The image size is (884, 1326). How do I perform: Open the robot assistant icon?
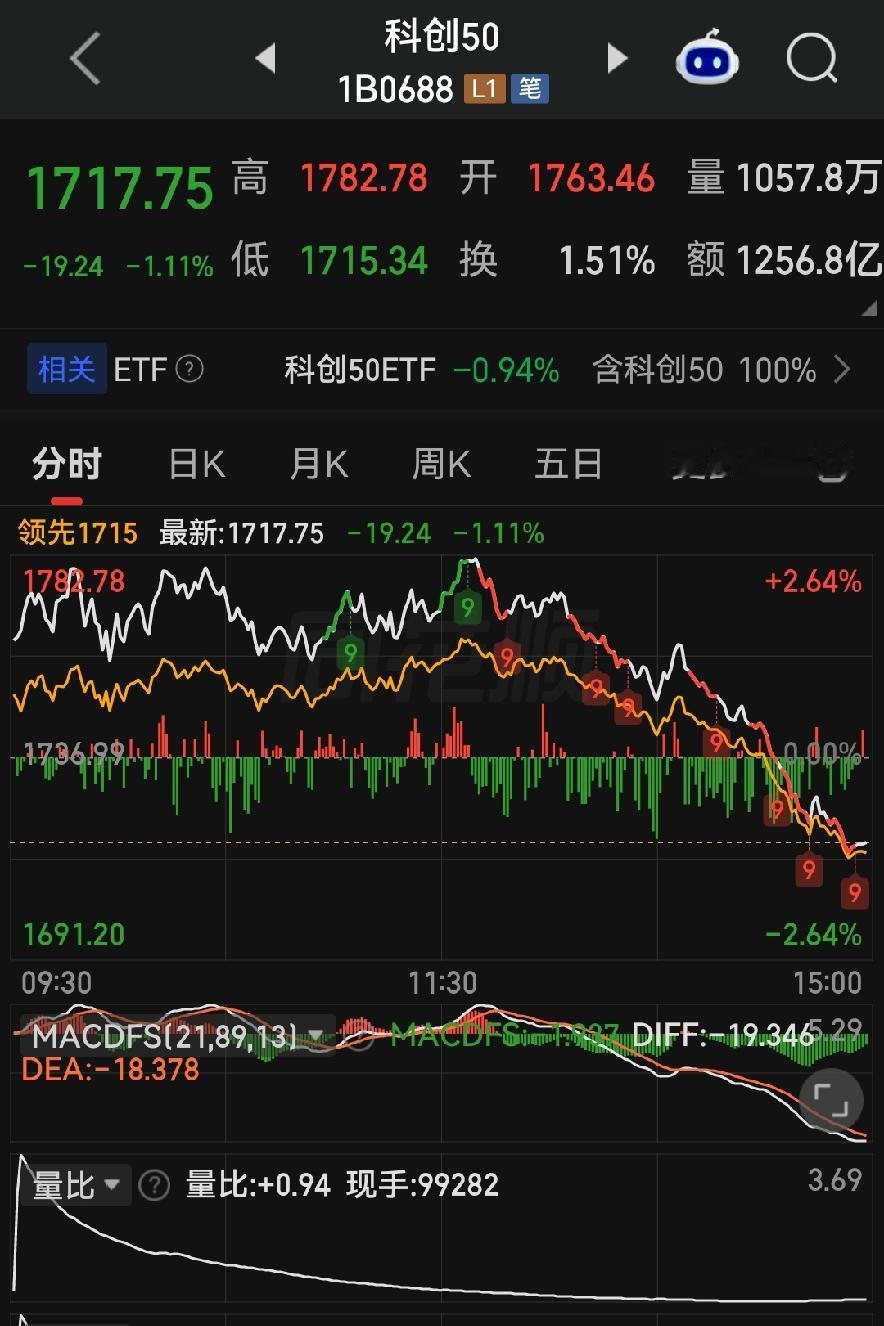[x=709, y=59]
